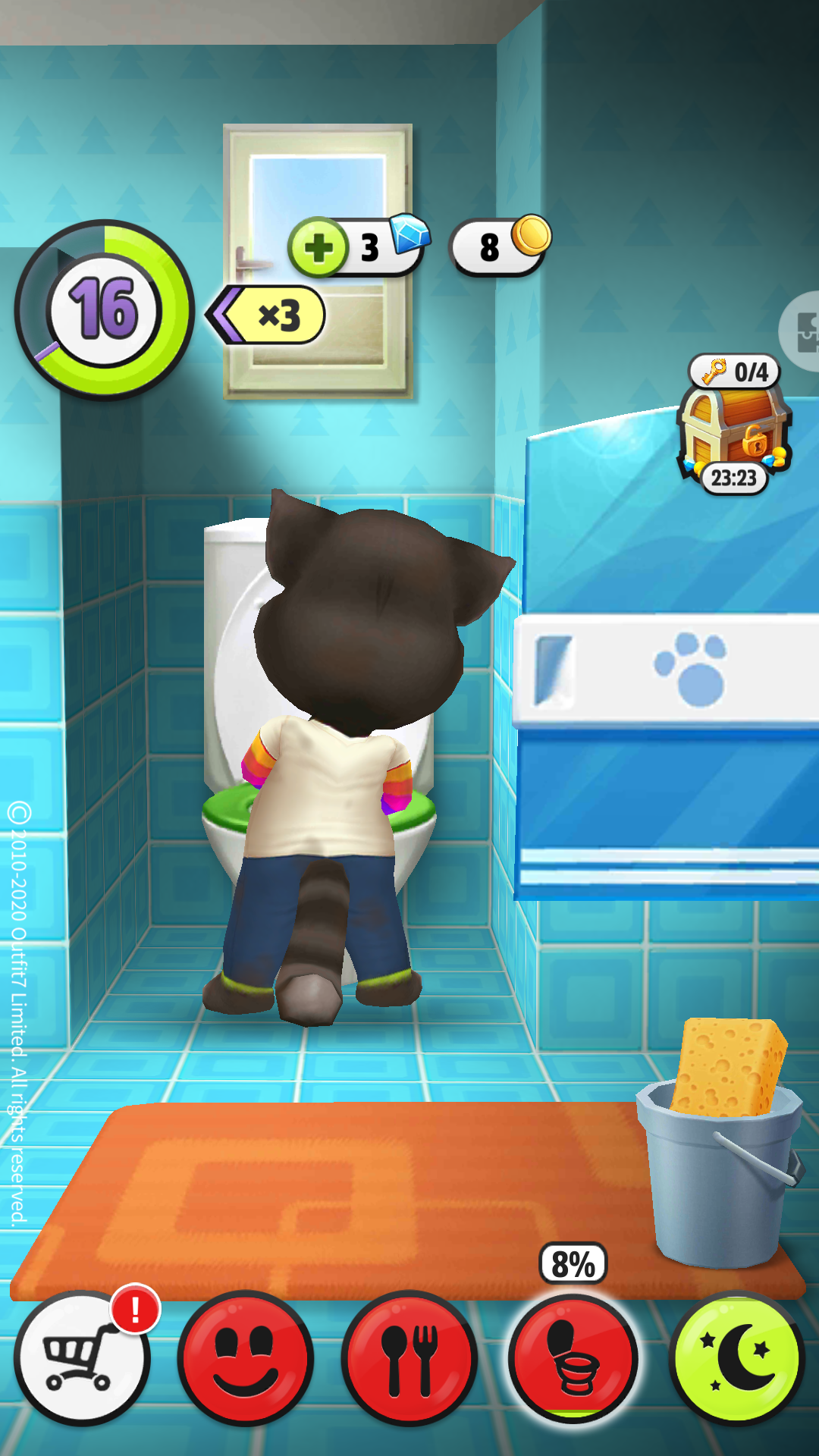
Task: Go to the food and eating room
Action: (x=409, y=1357)
